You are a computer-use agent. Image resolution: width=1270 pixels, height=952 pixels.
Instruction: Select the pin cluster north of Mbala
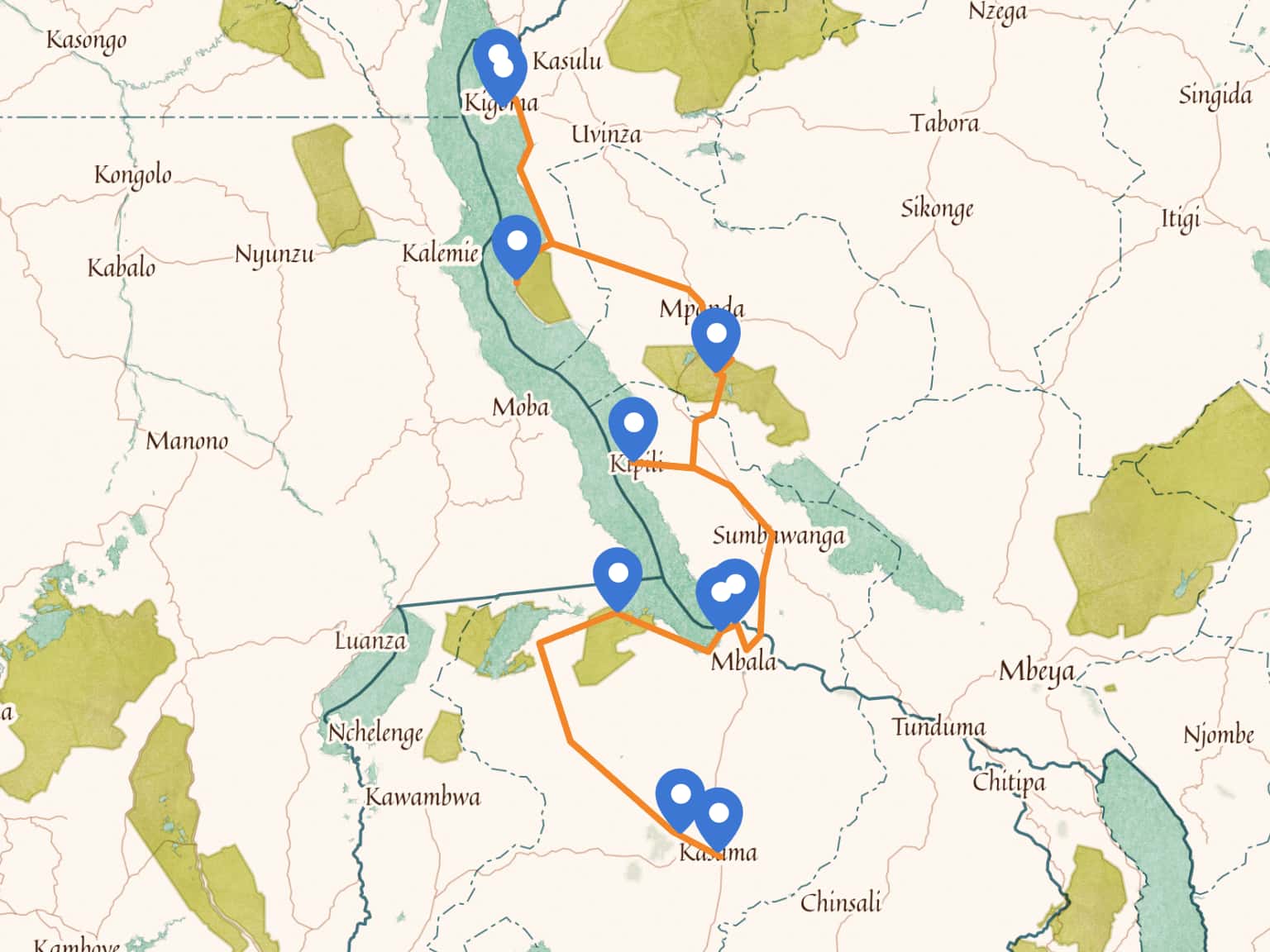[x=726, y=590]
